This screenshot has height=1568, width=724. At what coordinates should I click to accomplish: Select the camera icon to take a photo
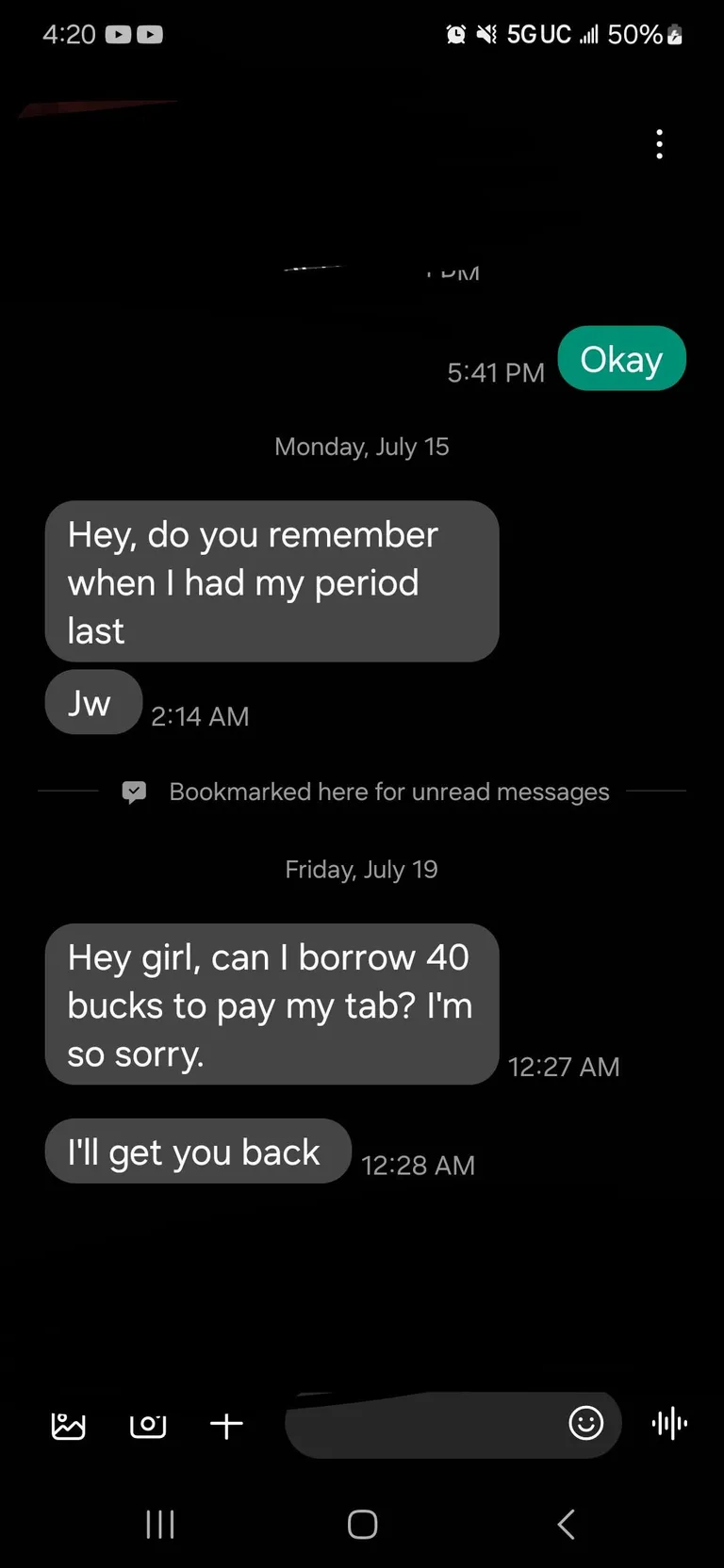click(x=147, y=1425)
